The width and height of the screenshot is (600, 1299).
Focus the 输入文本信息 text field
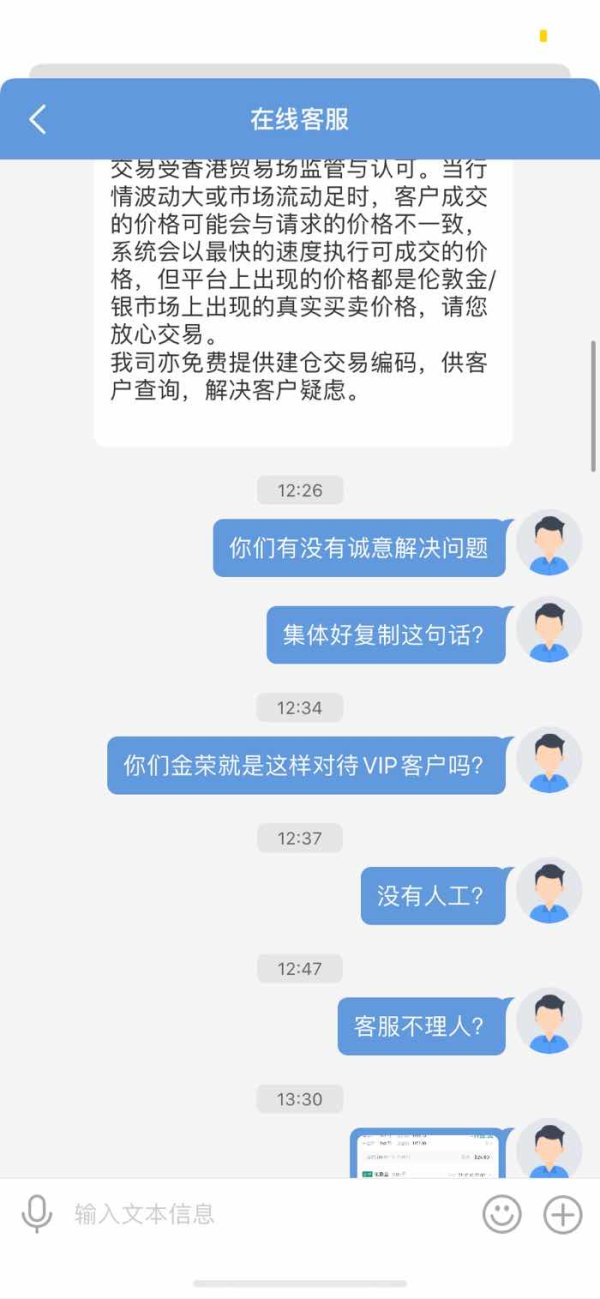tap(270, 1214)
